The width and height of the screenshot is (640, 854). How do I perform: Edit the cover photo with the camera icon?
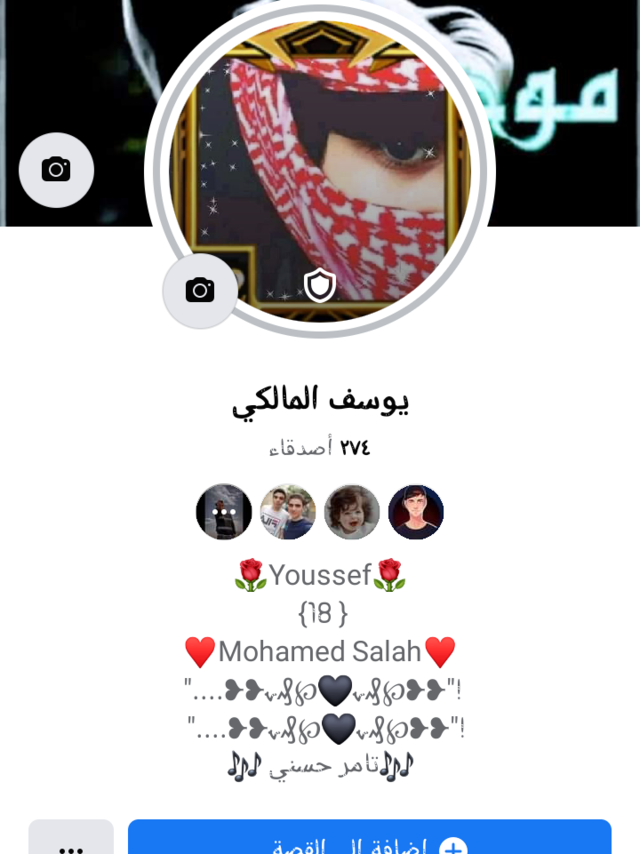click(56, 170)
